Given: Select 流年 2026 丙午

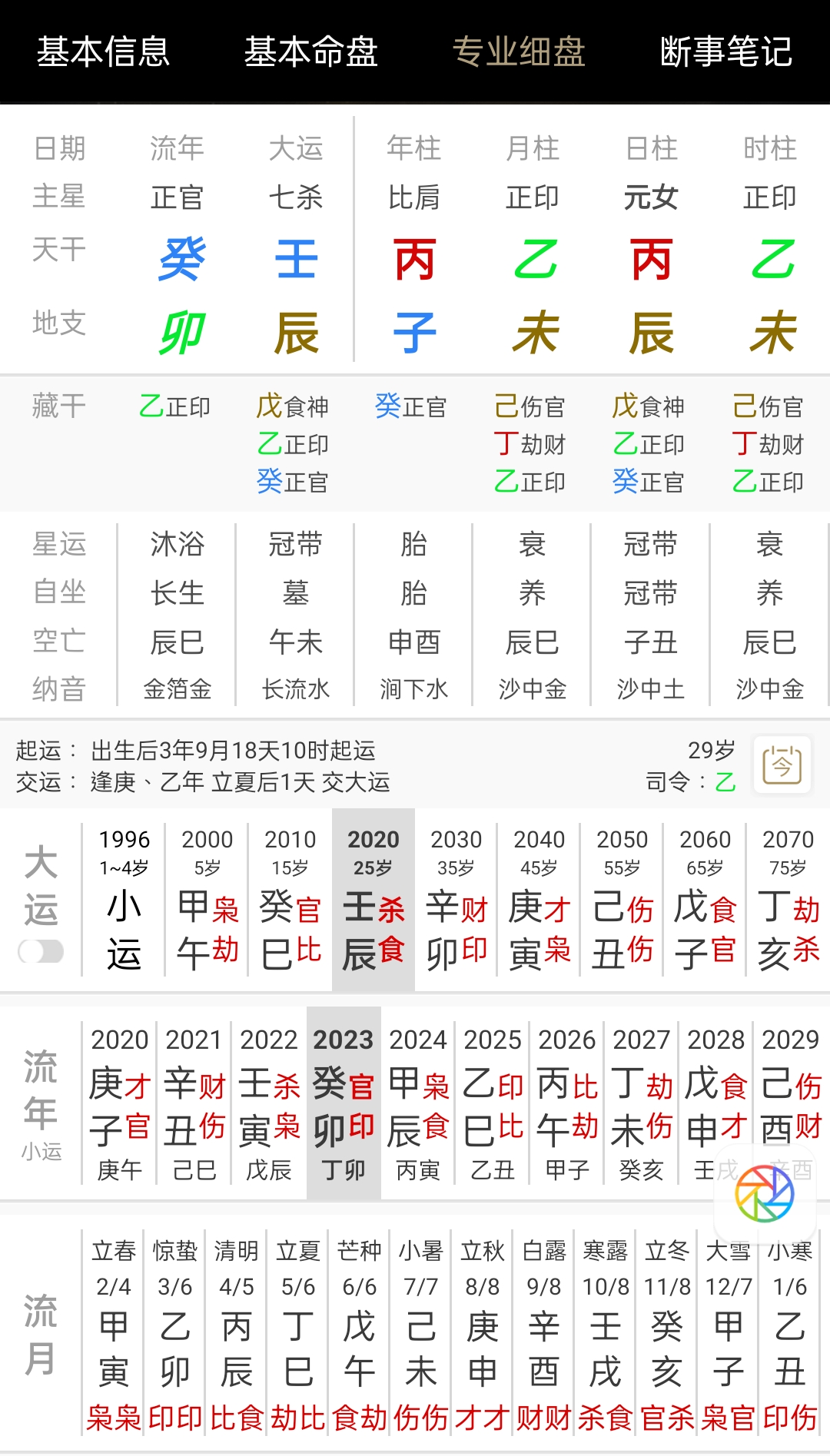Looking at the screenshot, I should point(566,1102).
